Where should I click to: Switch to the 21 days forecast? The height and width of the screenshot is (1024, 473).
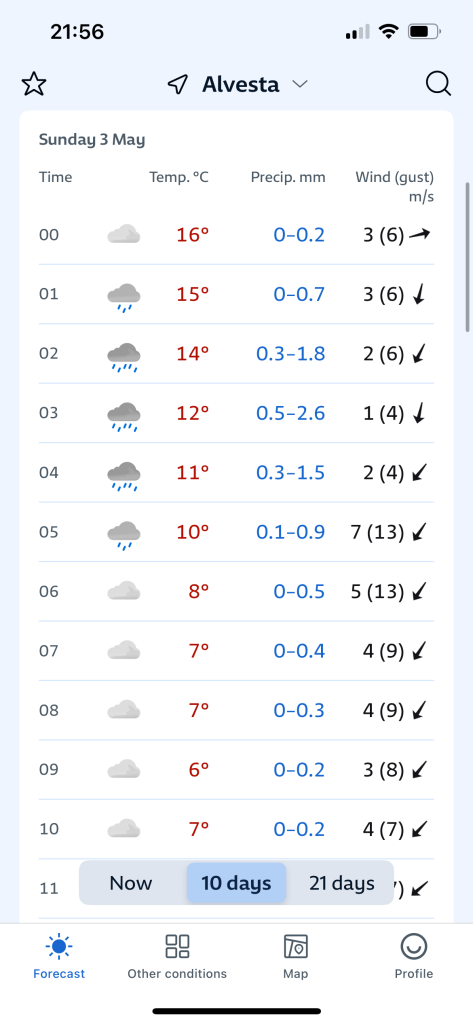(342, 883)
